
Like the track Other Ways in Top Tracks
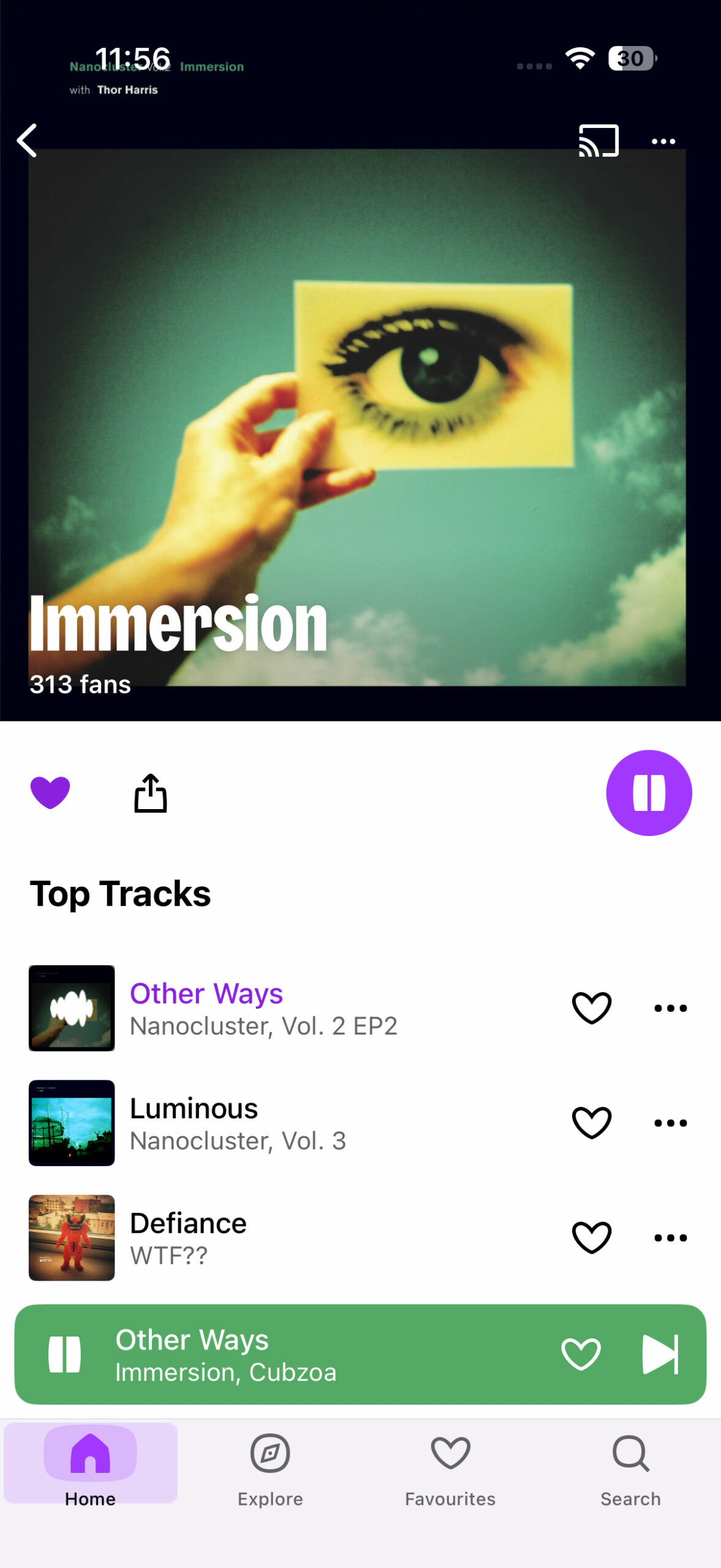[x=591, y=1008]
